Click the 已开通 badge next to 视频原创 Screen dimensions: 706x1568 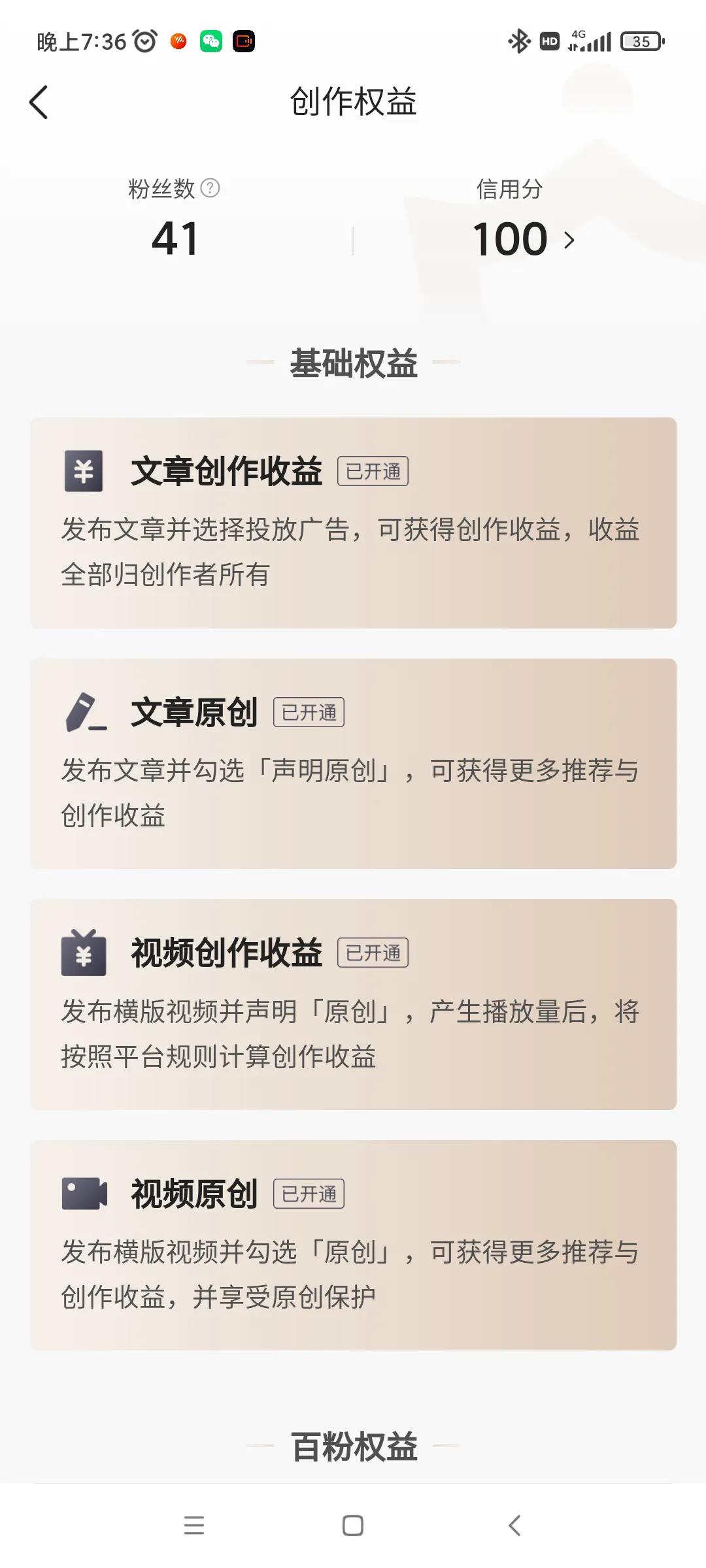[309, 1194]
